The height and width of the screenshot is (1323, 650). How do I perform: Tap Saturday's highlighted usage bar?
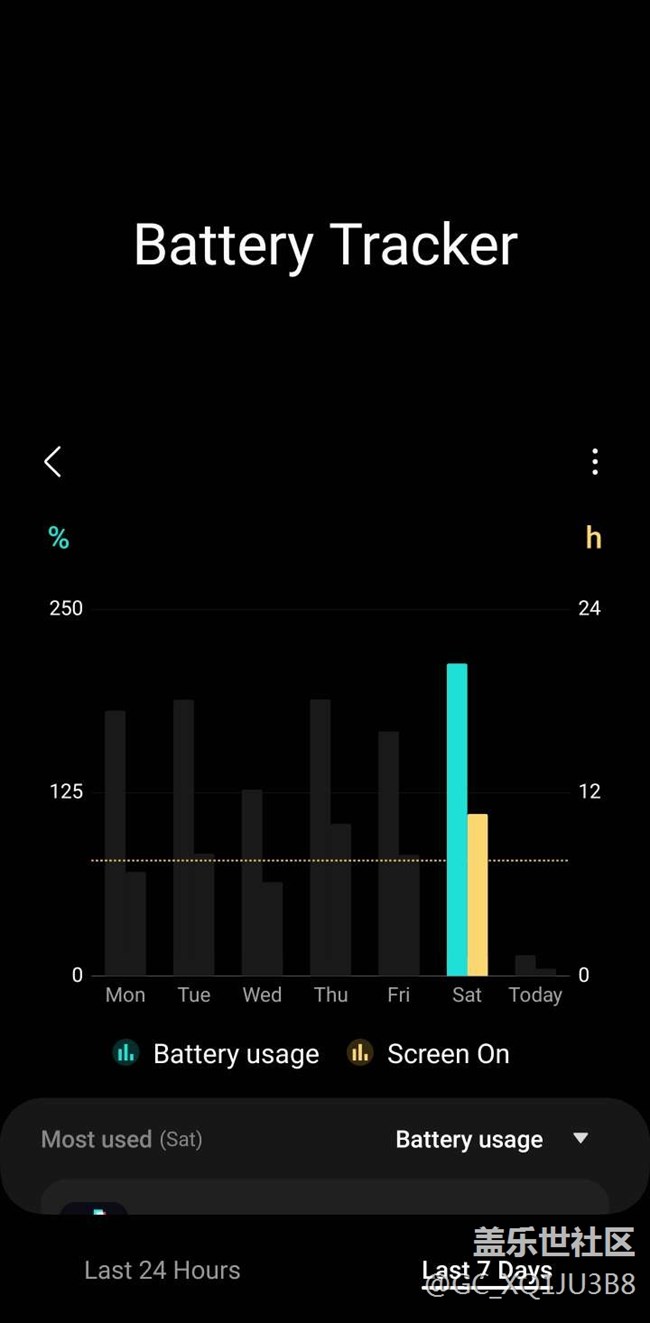click(x=457, y=820)
